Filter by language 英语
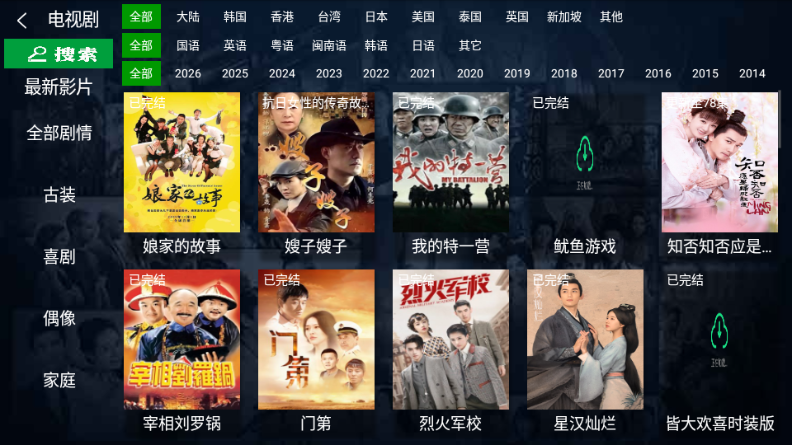The width and height of the screenshot is (792, 445). pos(235,45)
